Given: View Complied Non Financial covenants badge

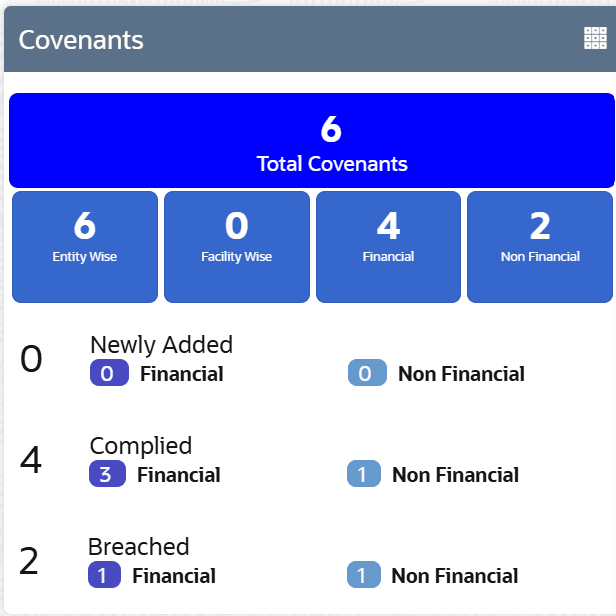Looking at the screenshot, I should point(364,474).
